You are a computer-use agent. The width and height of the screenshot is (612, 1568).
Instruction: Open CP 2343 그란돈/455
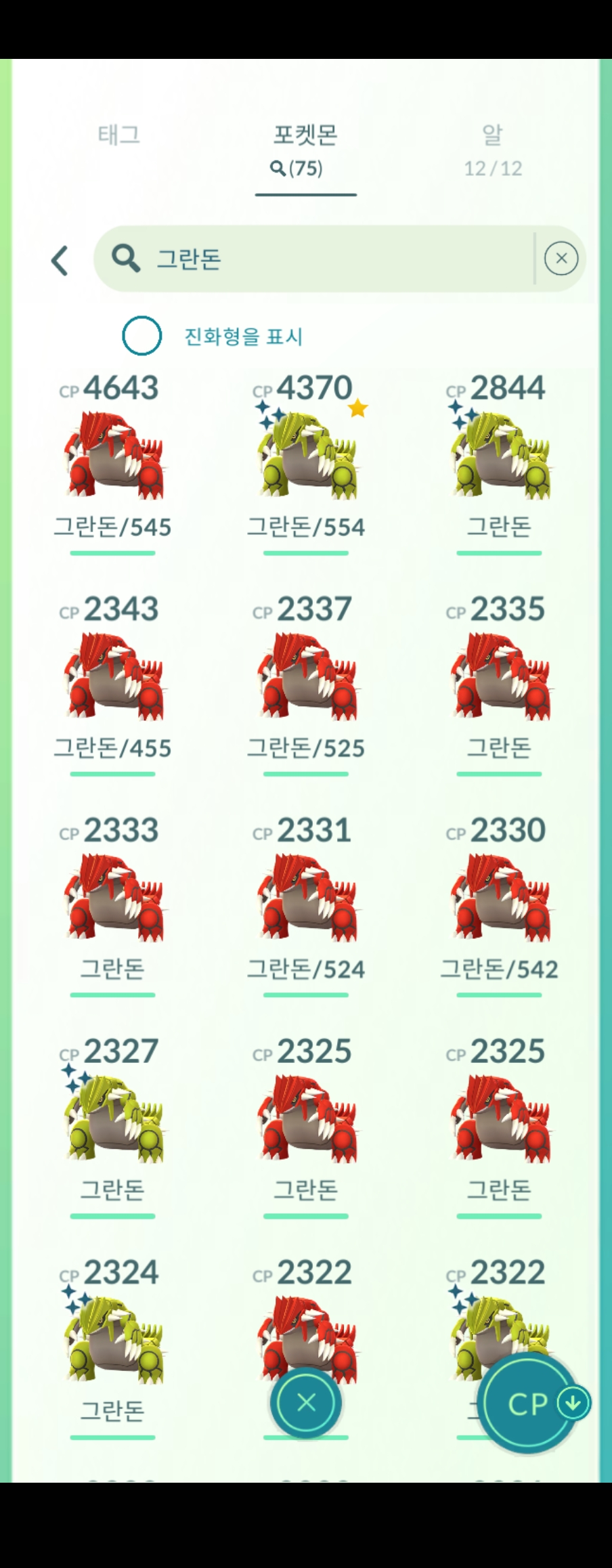tap(113, 677)
